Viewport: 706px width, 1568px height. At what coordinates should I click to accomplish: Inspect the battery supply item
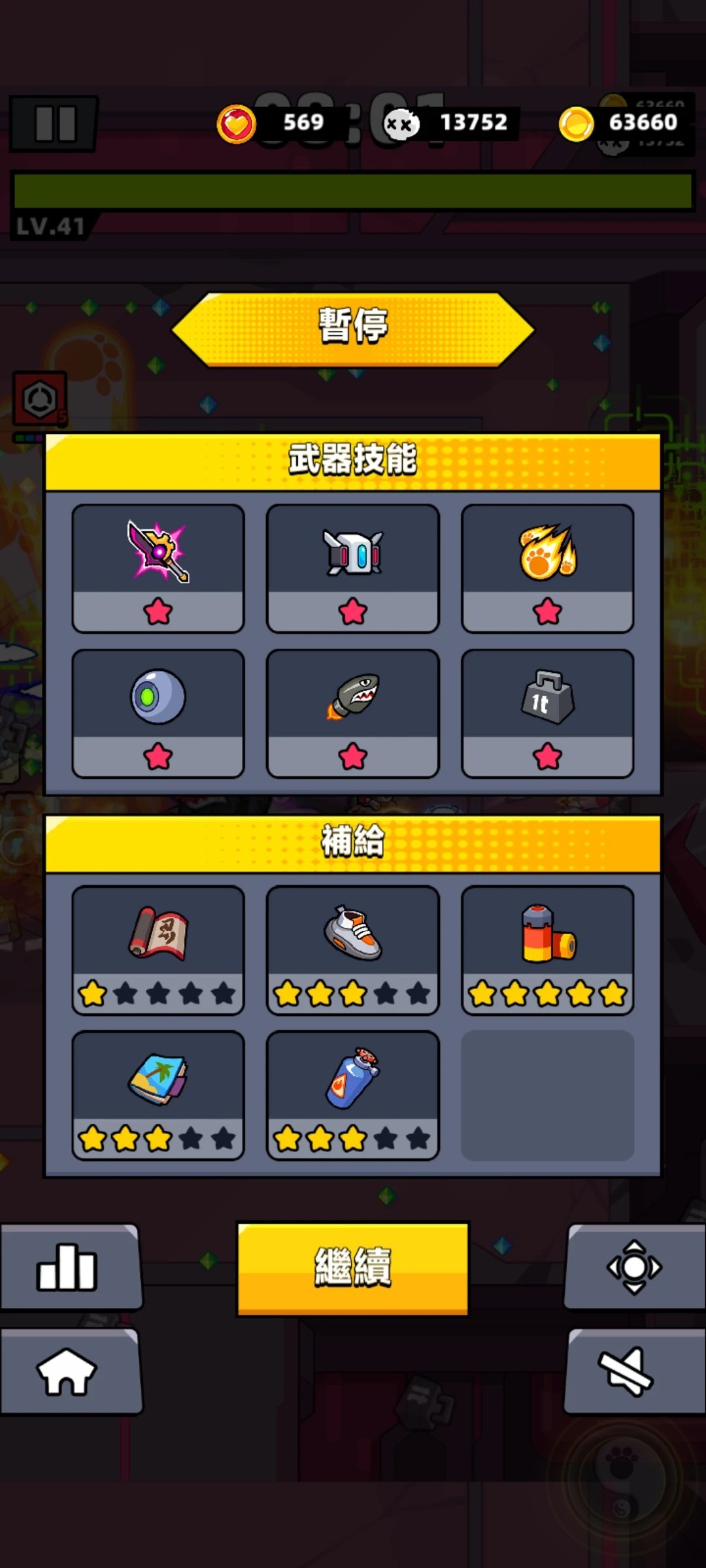[547, 950]
